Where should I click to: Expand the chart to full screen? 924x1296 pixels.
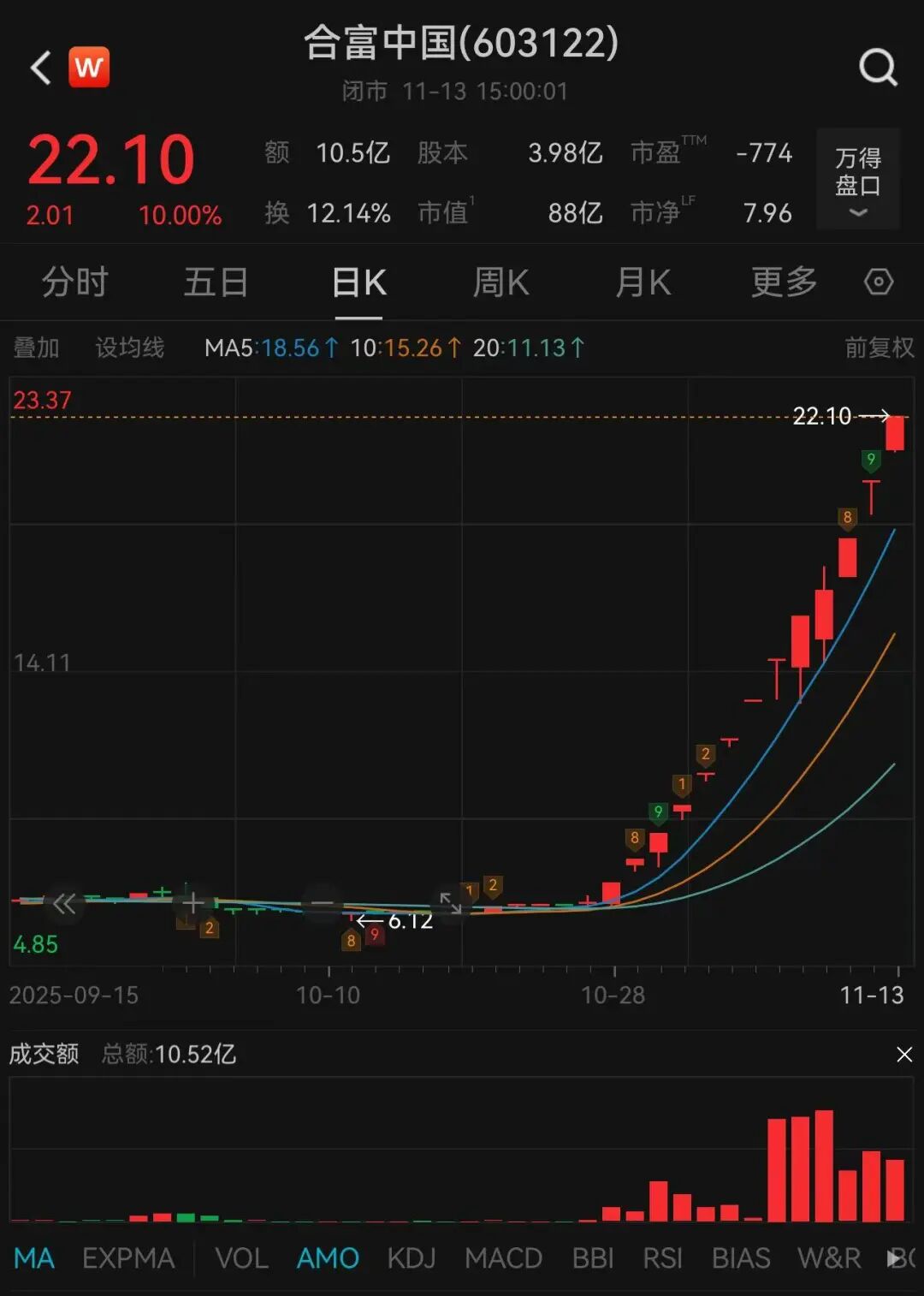[450, 902]
